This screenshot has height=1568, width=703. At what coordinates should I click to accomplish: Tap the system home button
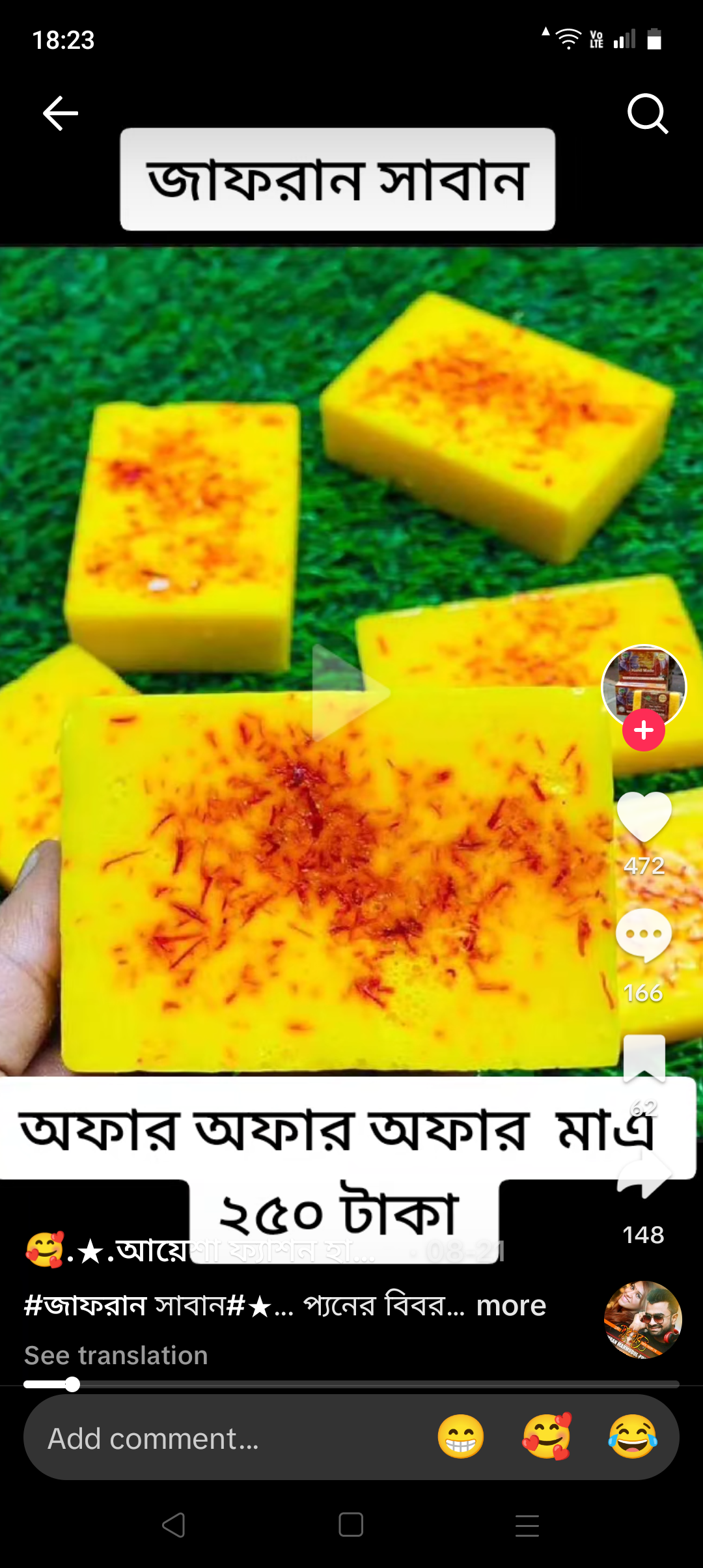pos(351,1524)
